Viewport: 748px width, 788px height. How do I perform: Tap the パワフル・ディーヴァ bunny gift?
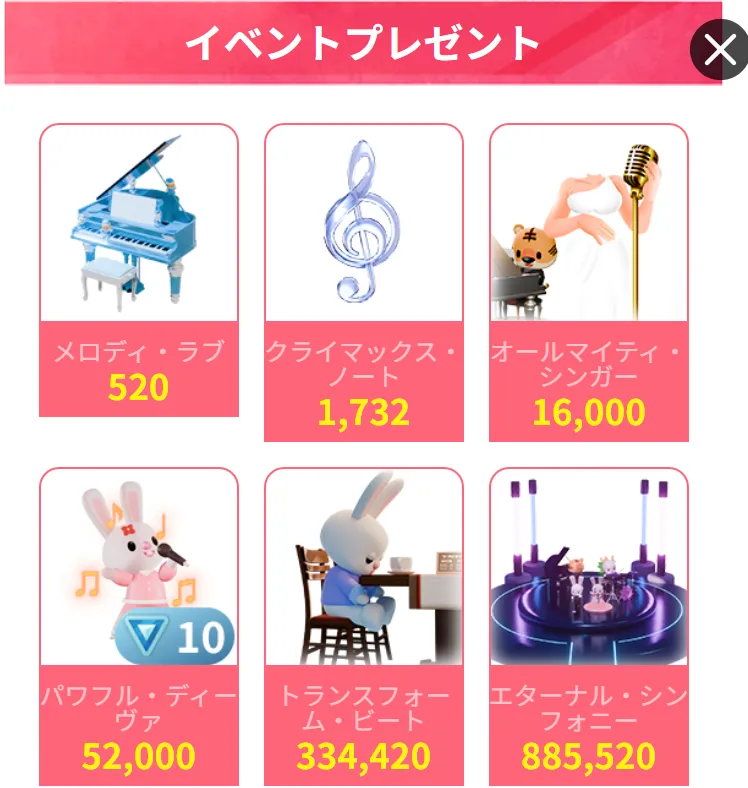[x=139, y=625]
